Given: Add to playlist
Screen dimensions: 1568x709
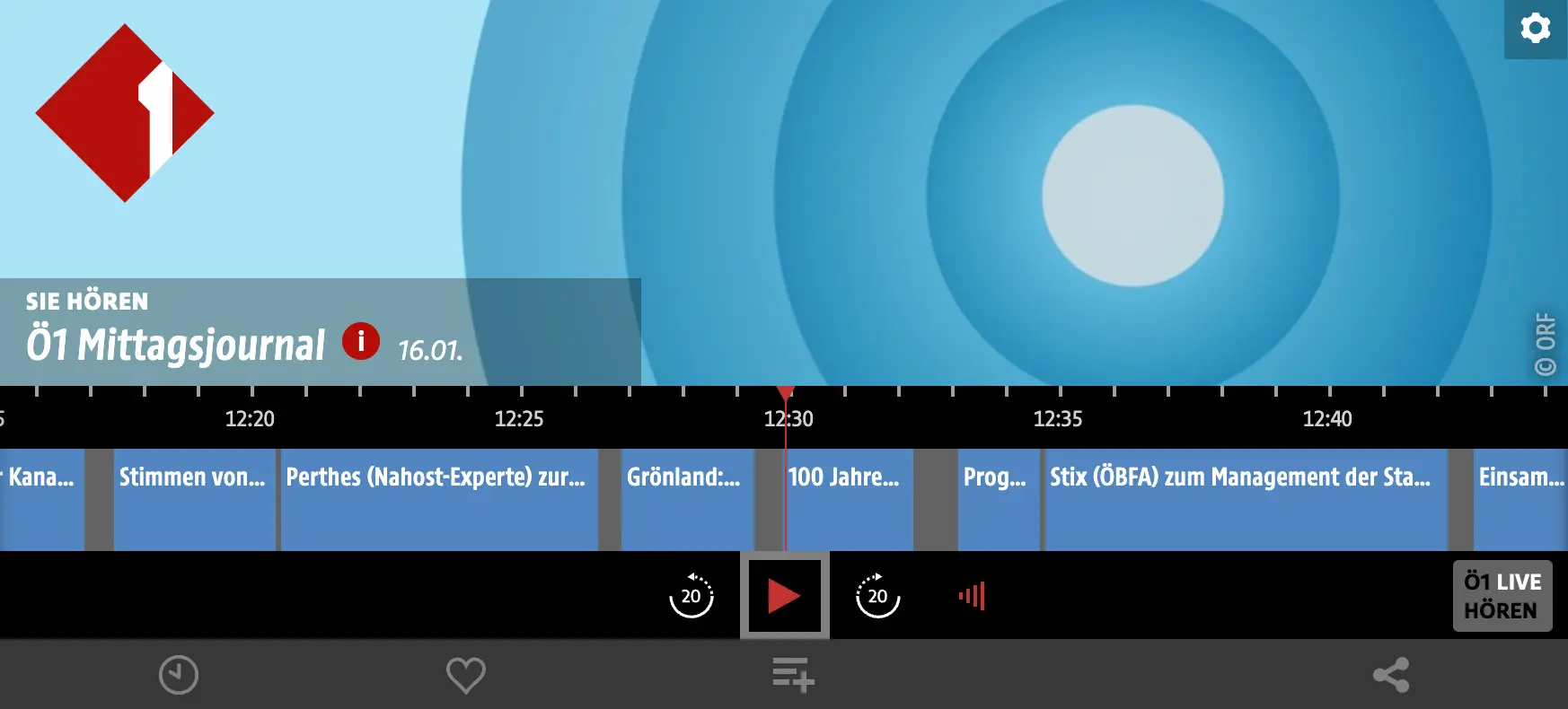Looking at the screenshot, I should click(x=793, y=675).
